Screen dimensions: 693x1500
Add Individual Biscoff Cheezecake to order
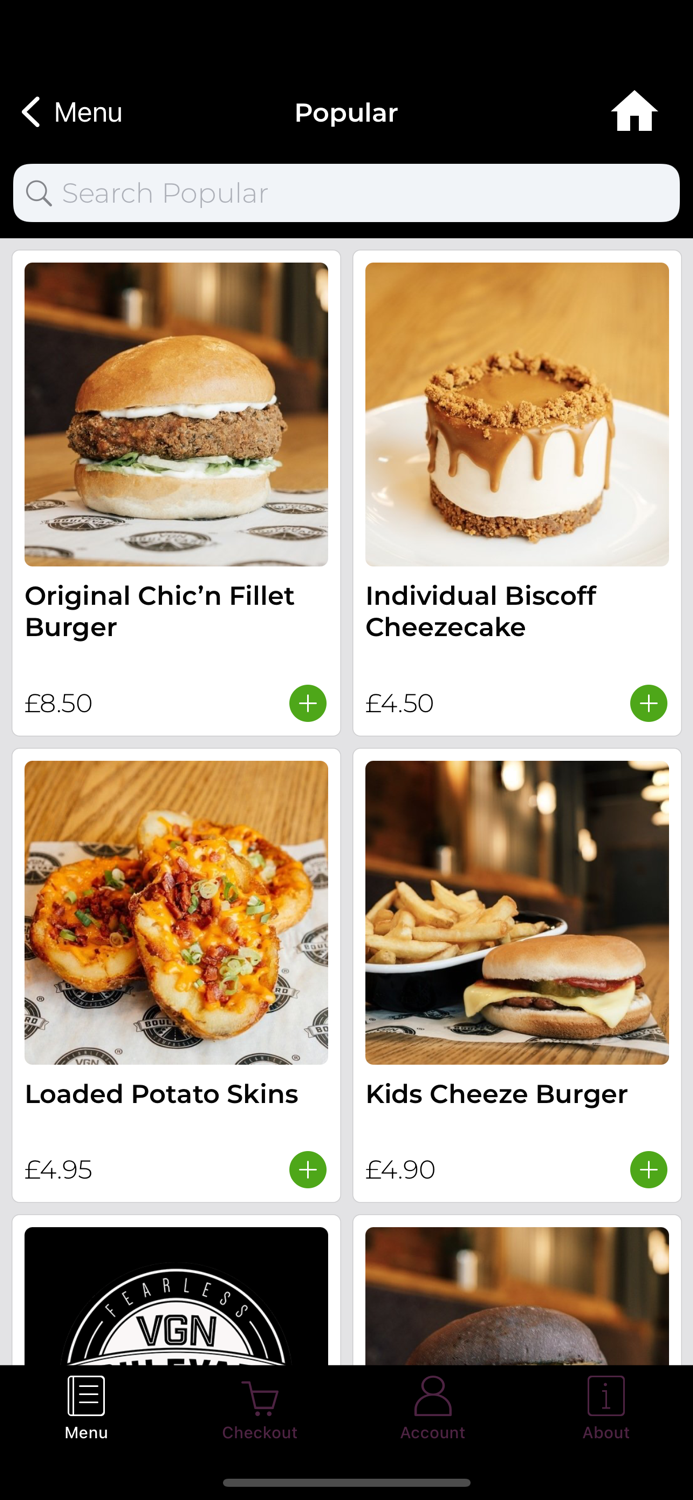point(648,703)
